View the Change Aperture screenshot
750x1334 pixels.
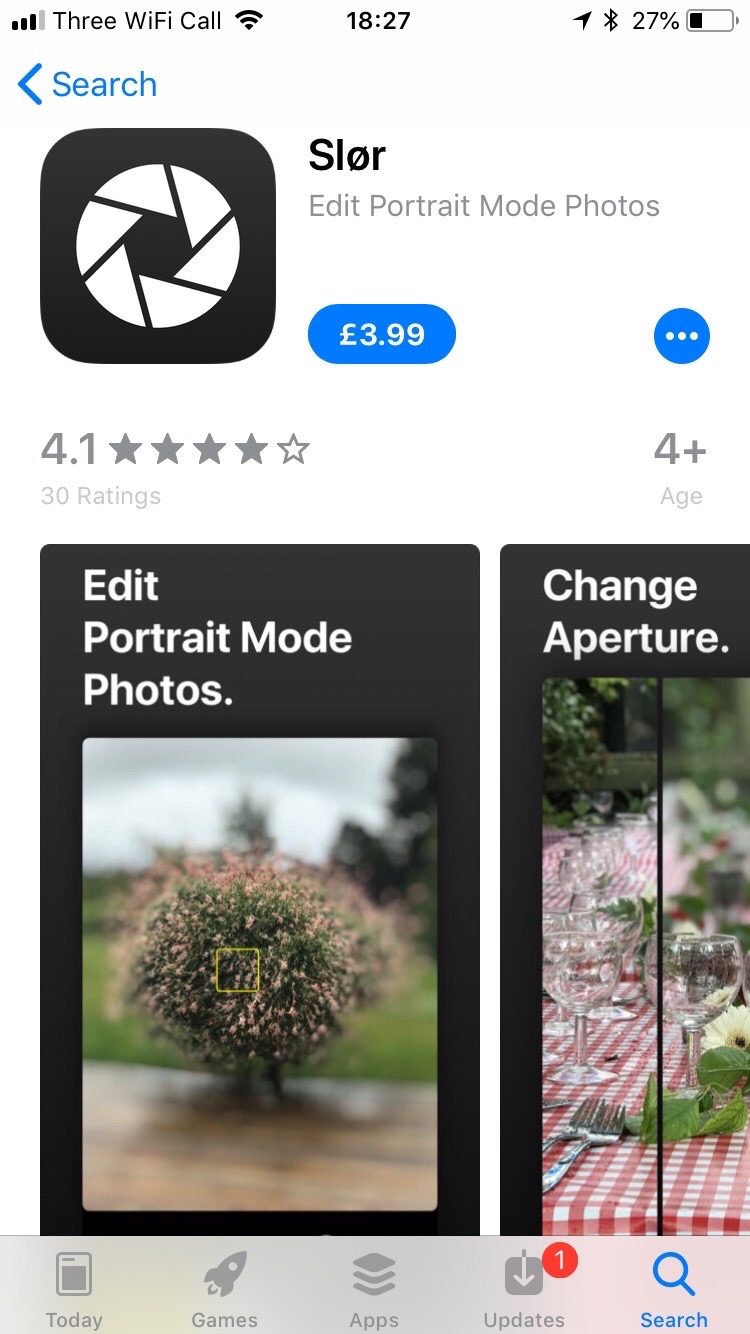click(x=625, y=890)
